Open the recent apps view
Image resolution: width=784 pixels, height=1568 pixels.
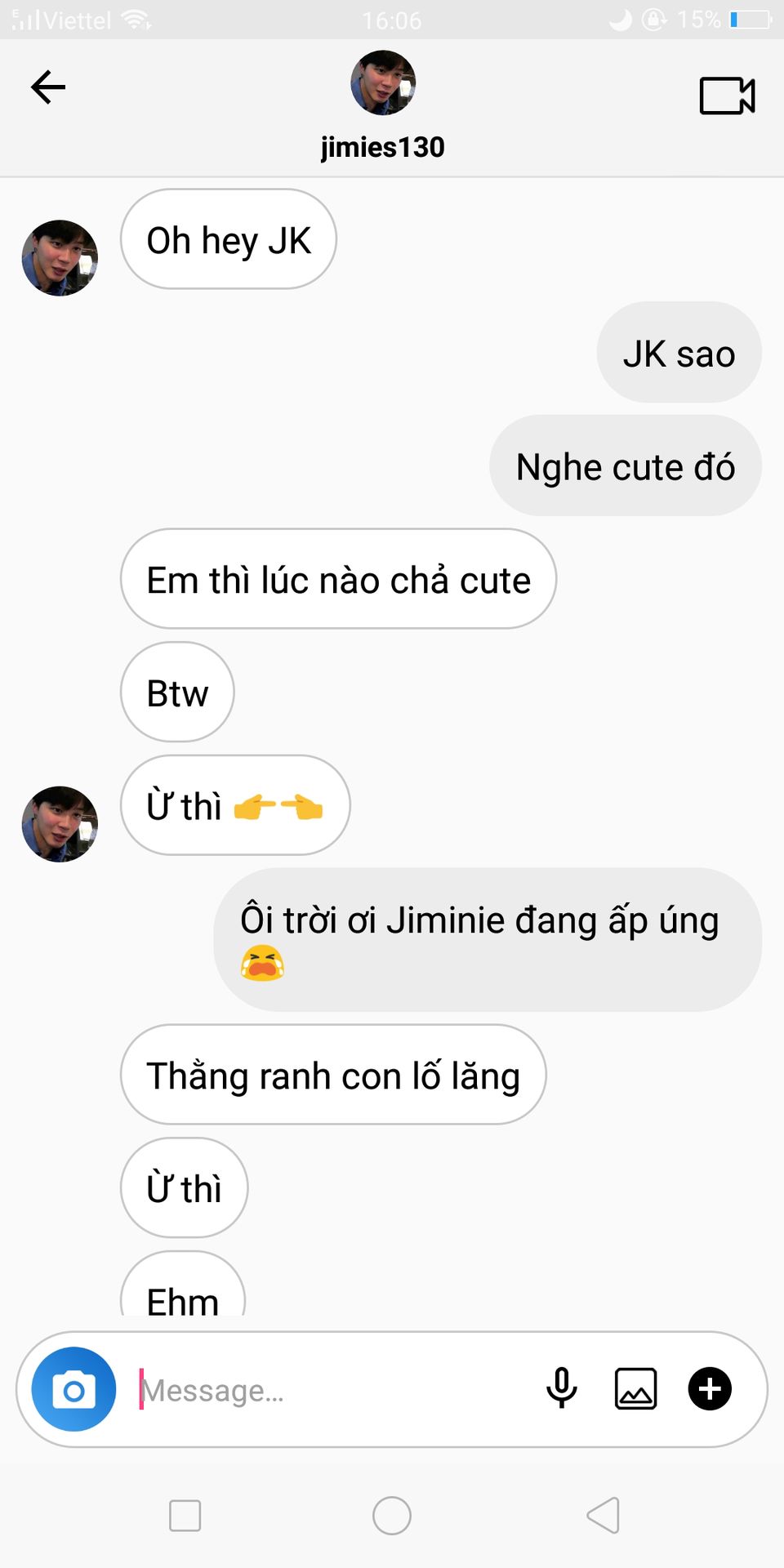(x=185, y=1516)
